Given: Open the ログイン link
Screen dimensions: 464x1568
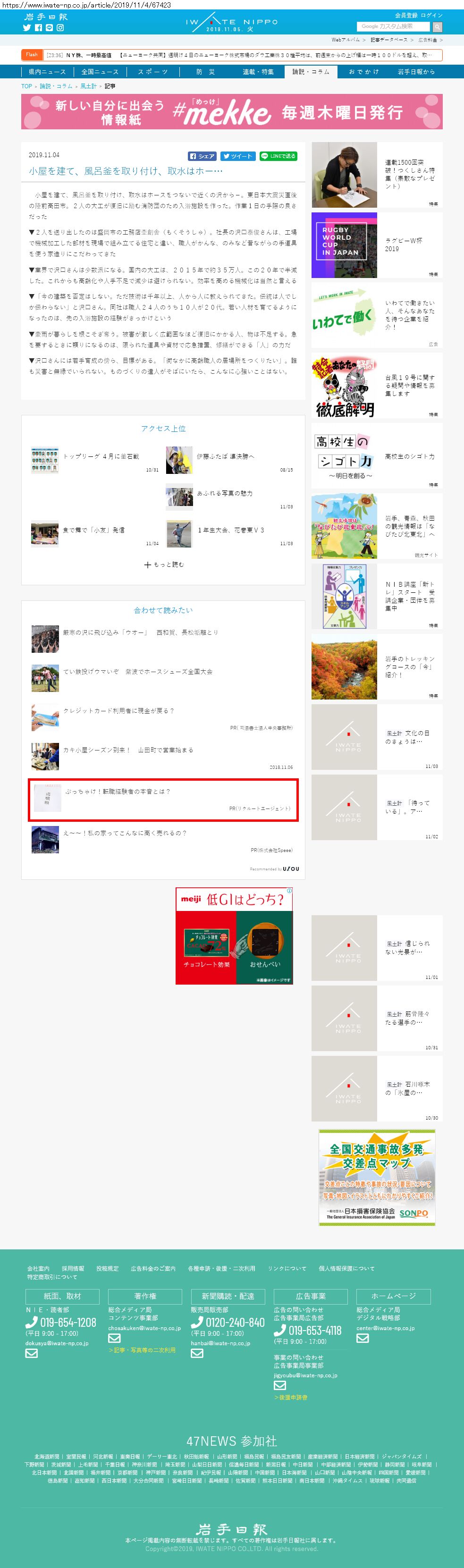Looking at the screenshot, I should point(432,15).
